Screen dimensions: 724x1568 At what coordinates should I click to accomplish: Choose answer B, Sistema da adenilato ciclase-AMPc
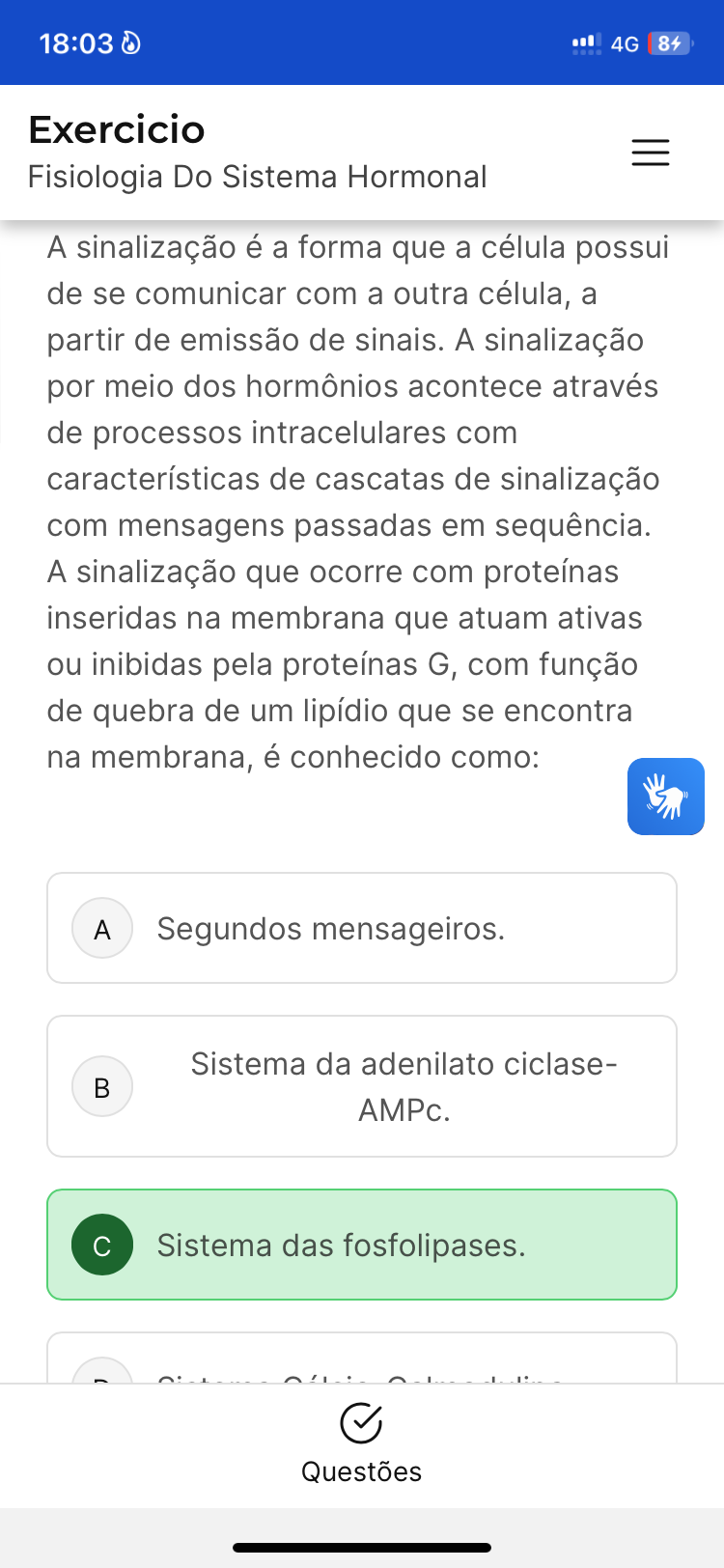[x=361, y=1086]
